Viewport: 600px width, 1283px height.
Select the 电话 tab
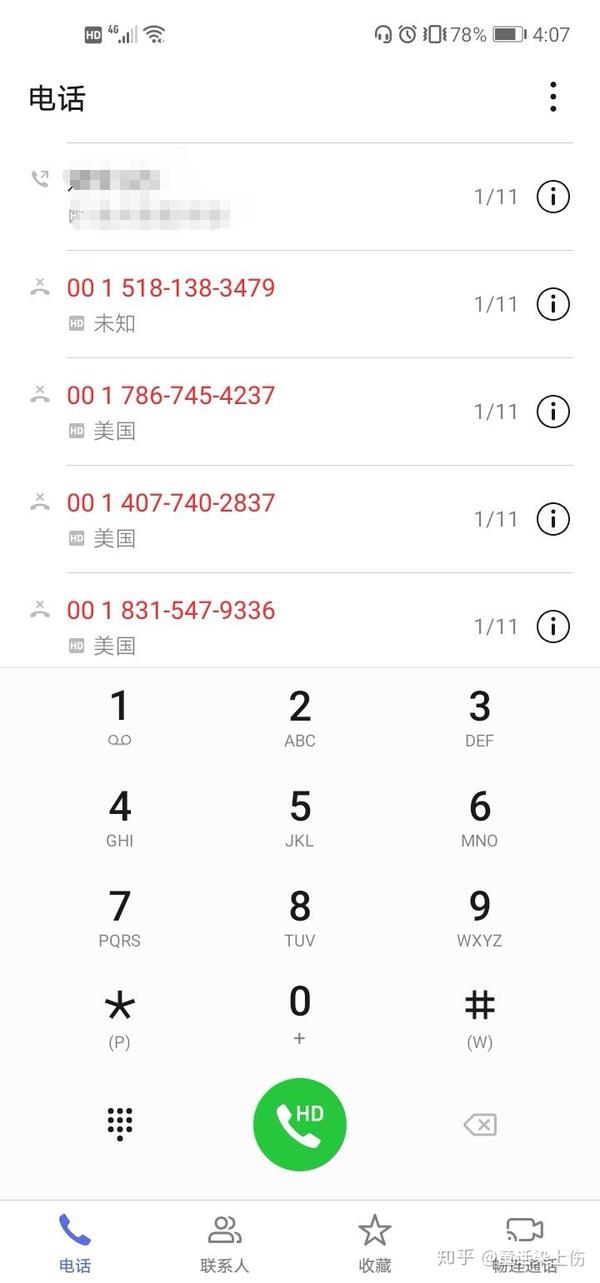[75, 1243]
